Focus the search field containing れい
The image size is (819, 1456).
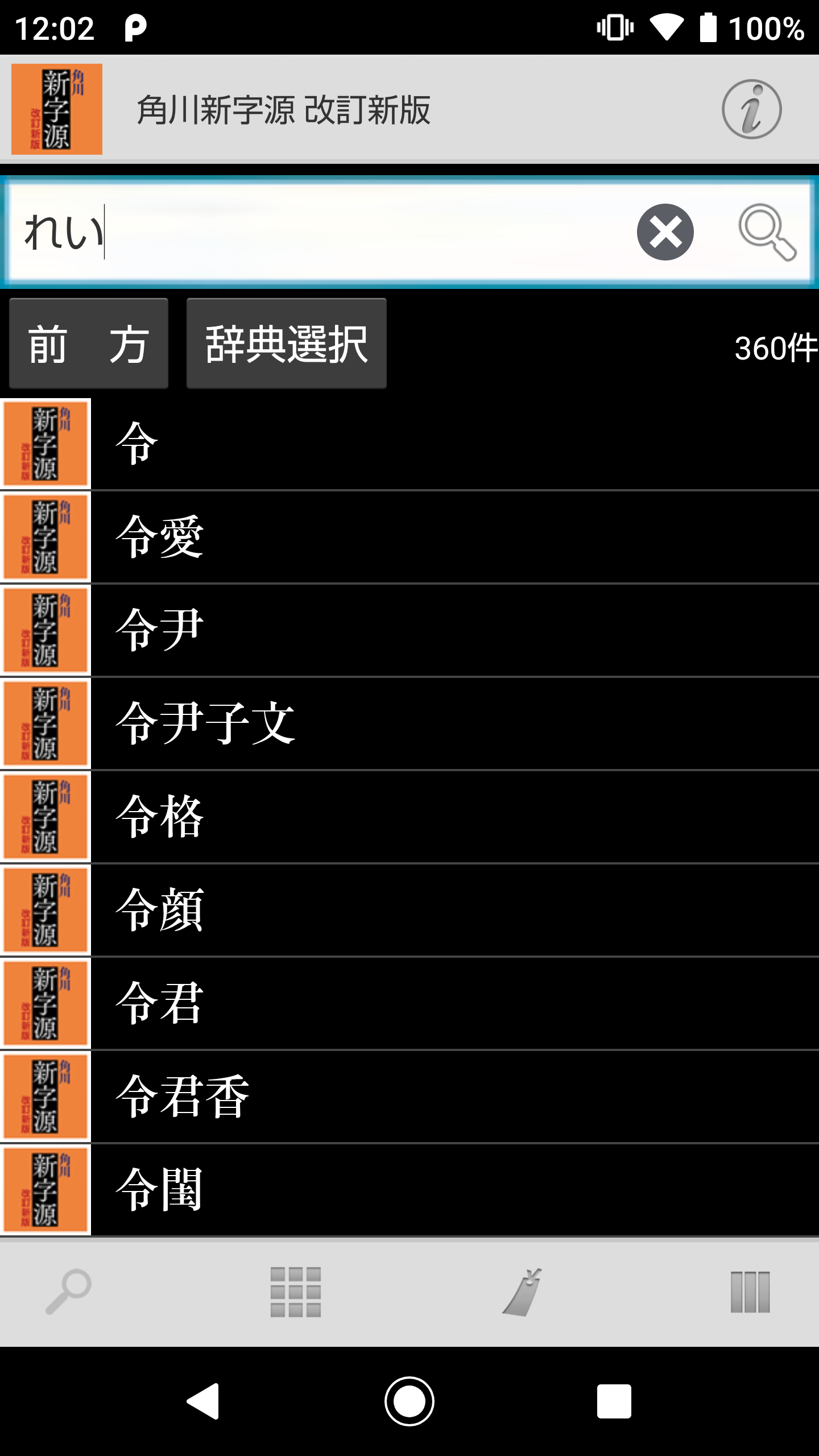point(318,232)
